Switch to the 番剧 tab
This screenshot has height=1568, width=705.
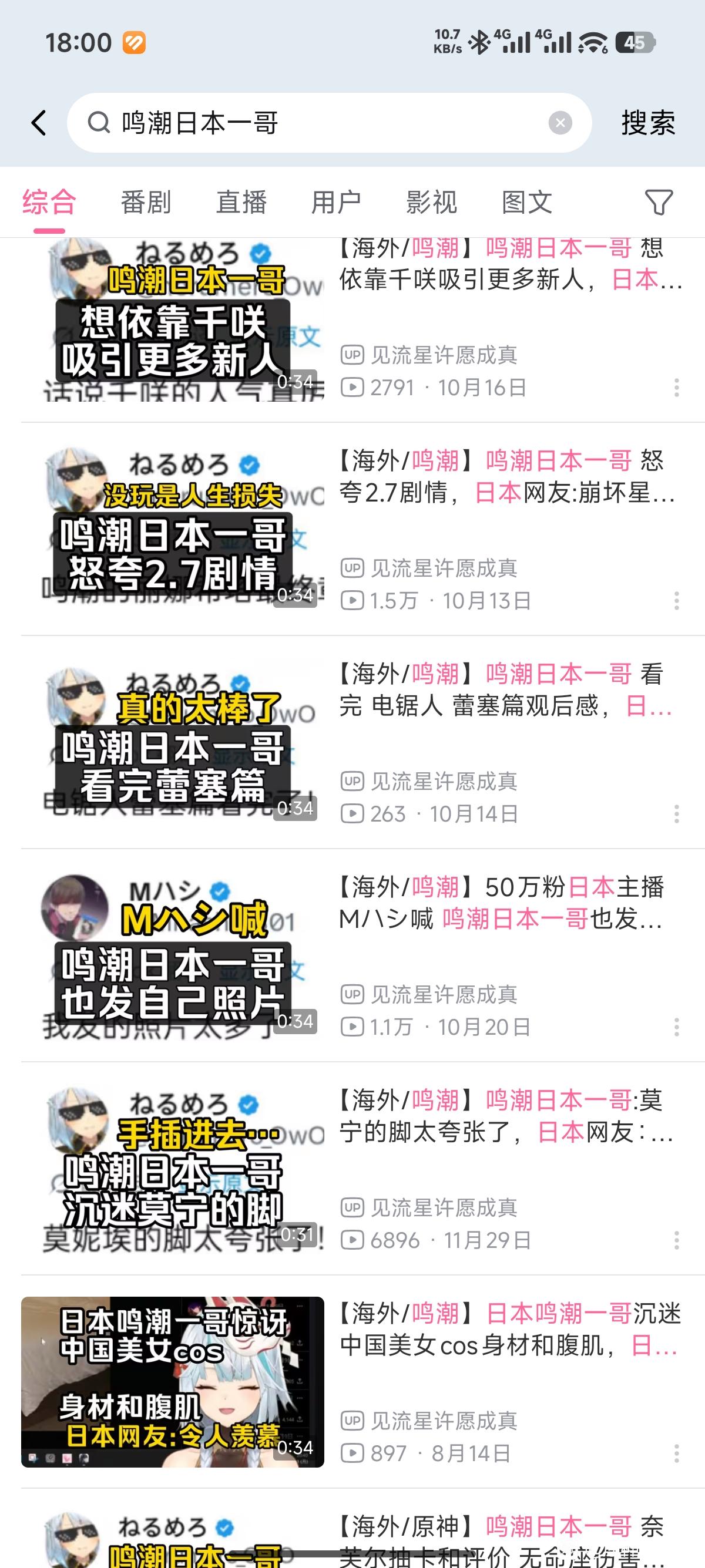146,202
